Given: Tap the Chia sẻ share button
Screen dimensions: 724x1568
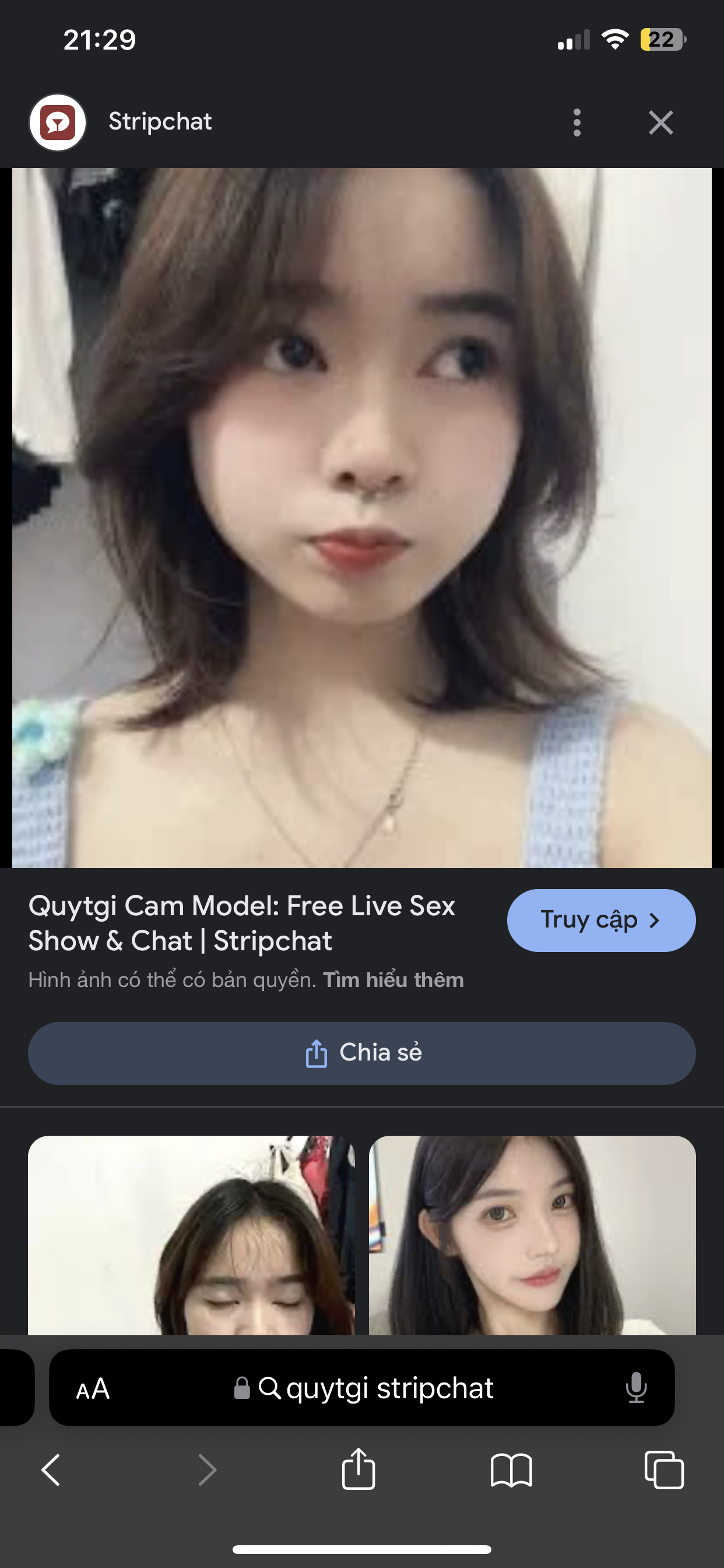Looking at the screenshot, I should tap(362, 1053).
